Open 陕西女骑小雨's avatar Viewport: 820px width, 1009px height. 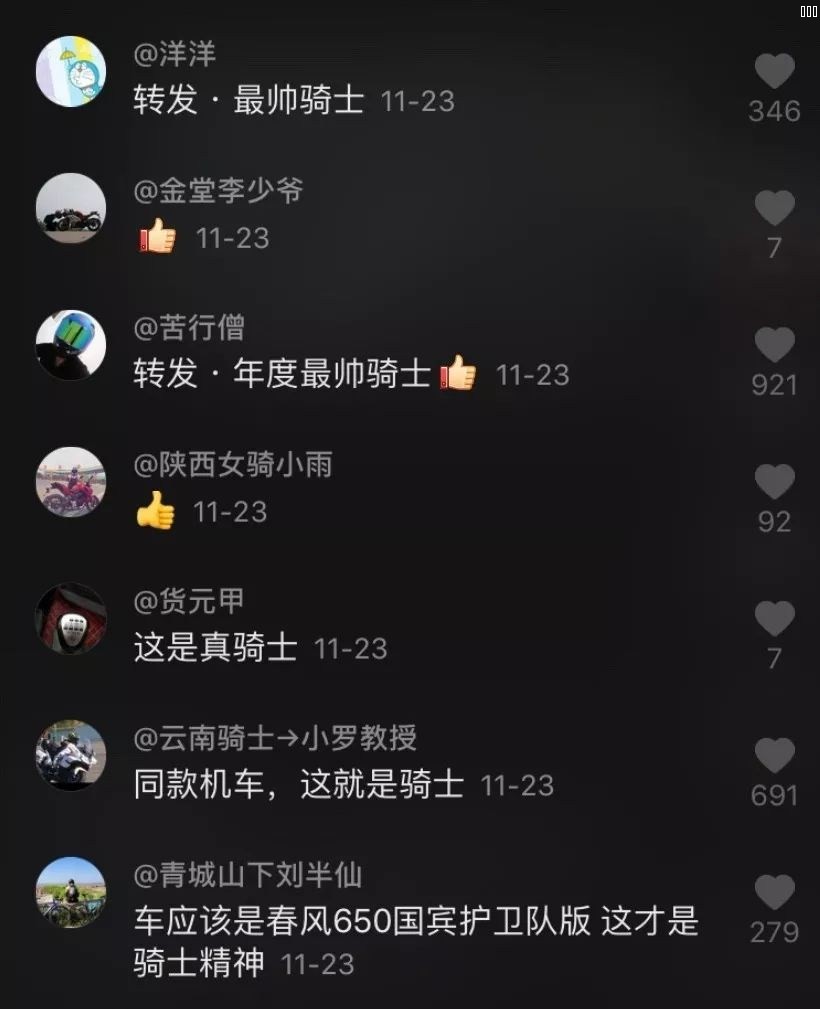point(71,482)
